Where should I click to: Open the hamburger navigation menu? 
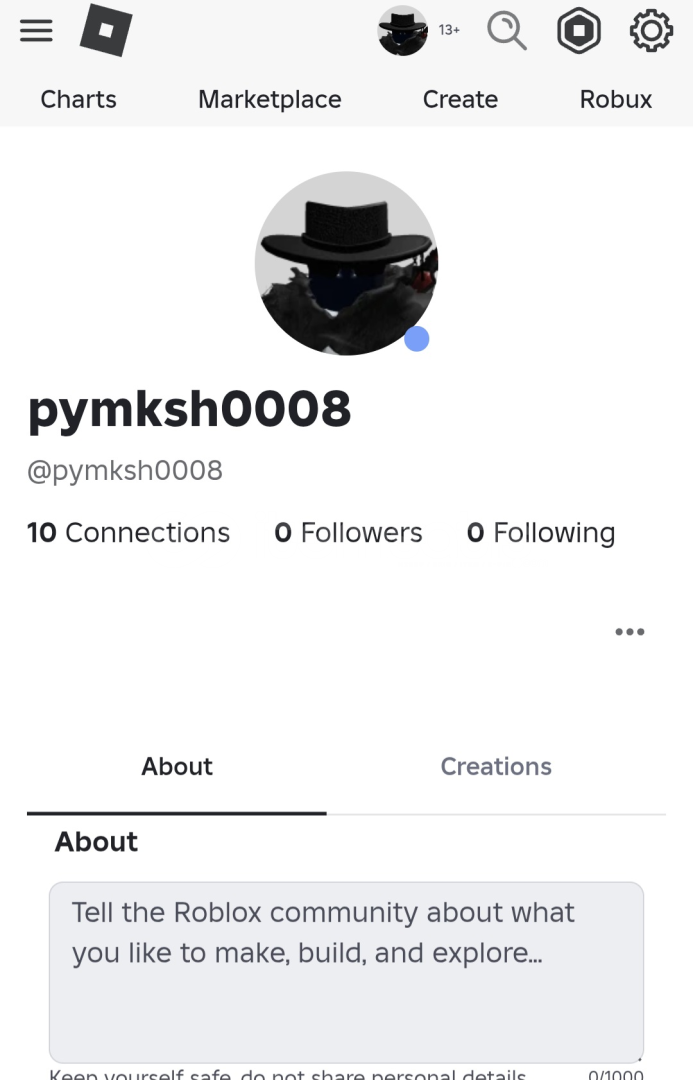pyautogui.click(x=36, y=31)
